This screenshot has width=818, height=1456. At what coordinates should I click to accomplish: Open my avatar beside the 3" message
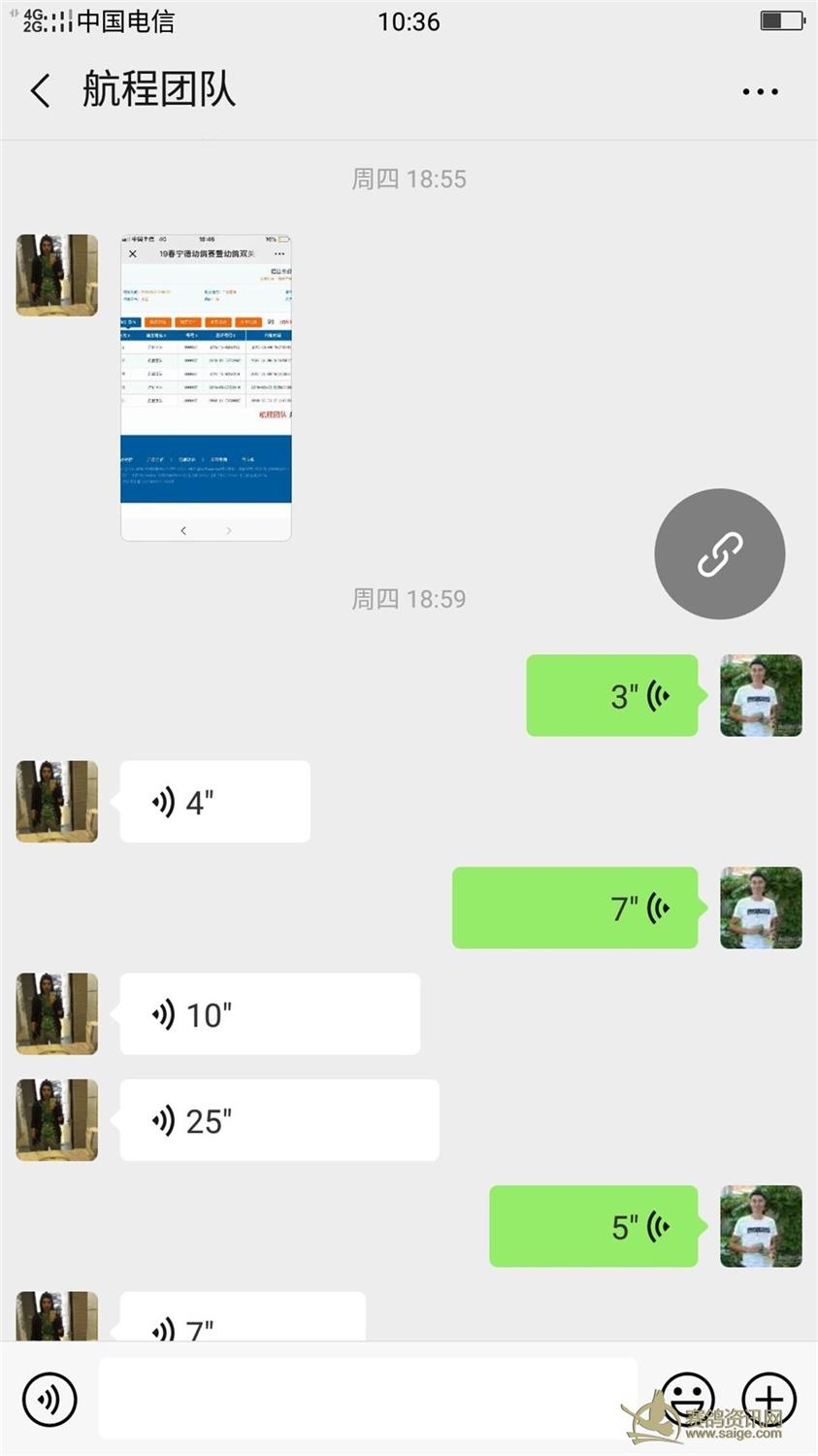(761, 695)
